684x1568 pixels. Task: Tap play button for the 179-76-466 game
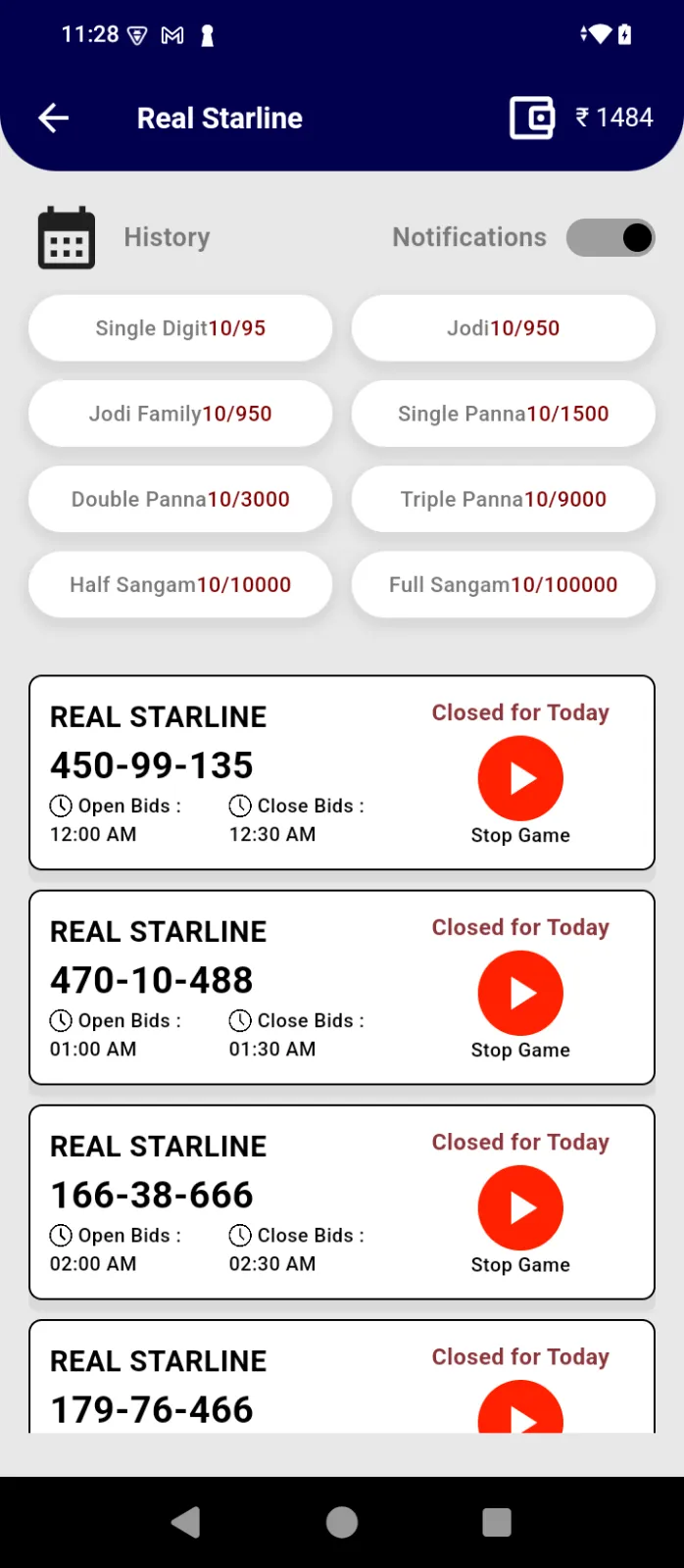520,1409
